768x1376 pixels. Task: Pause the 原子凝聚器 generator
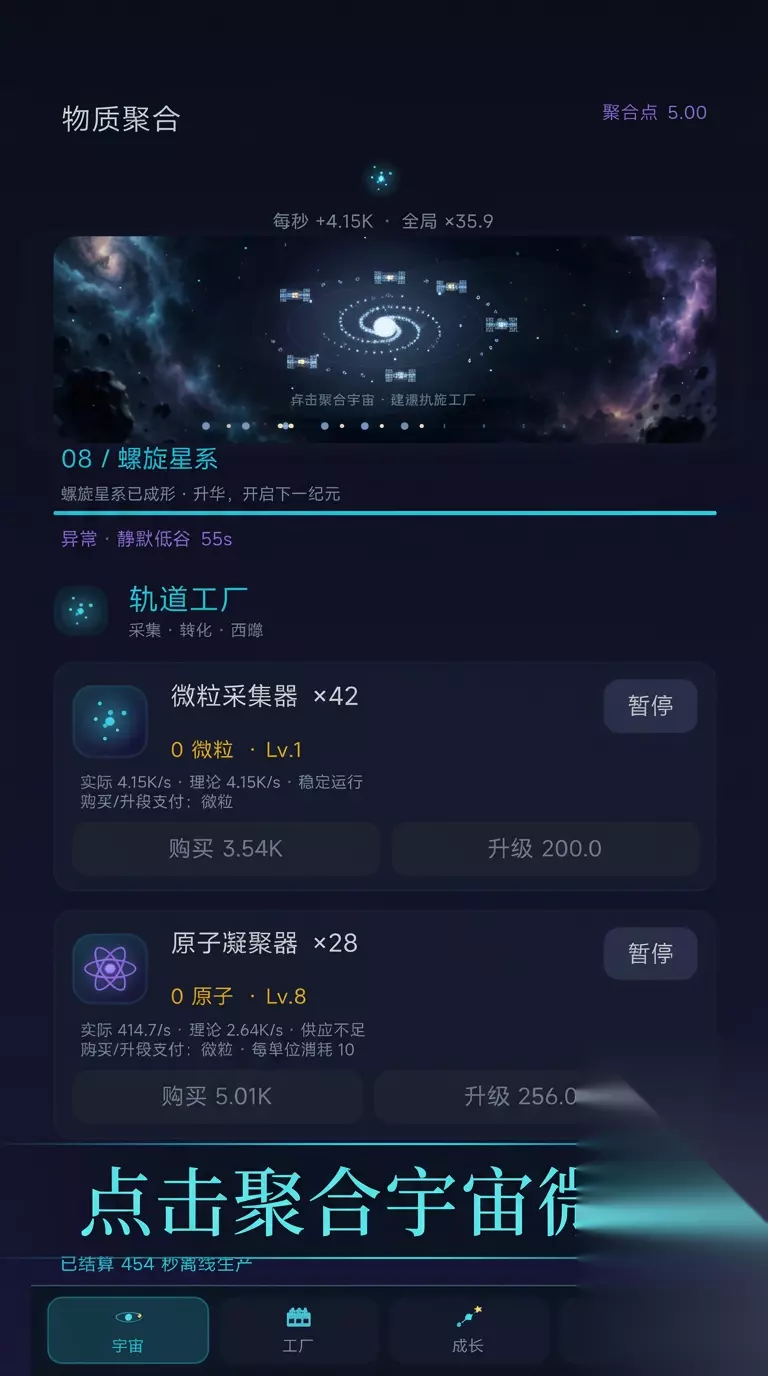650,954
